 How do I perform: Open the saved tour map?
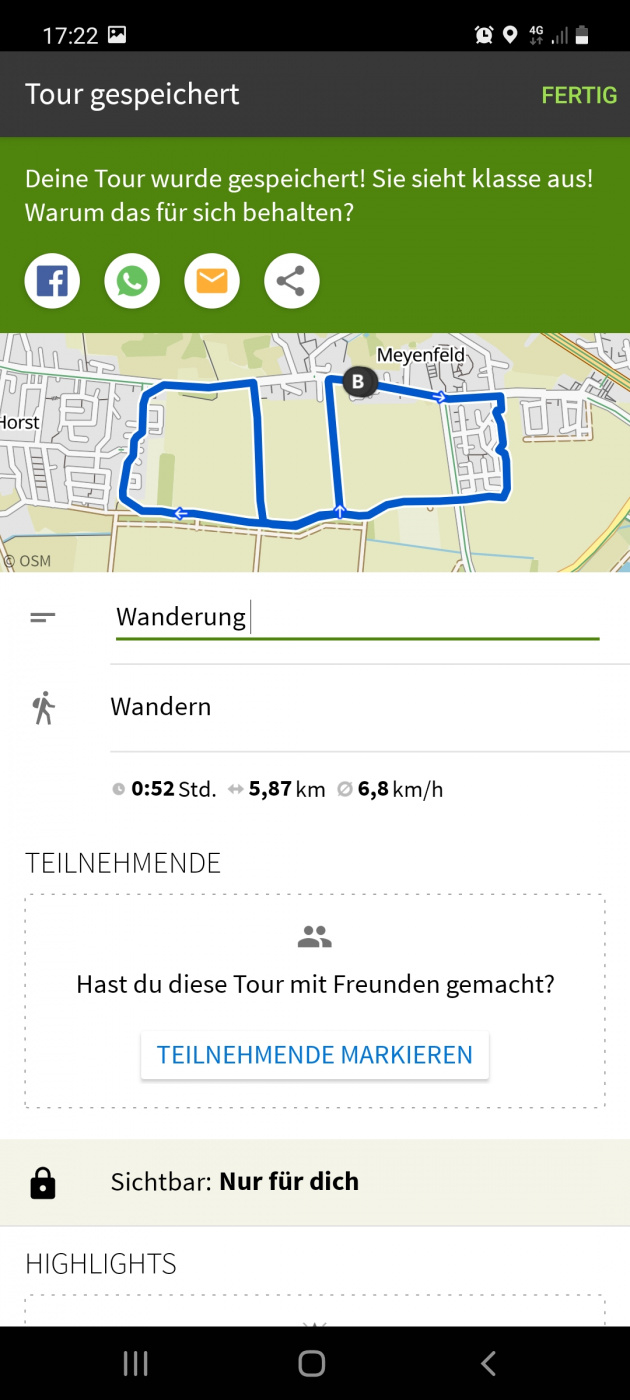click(x=315, y=452)
